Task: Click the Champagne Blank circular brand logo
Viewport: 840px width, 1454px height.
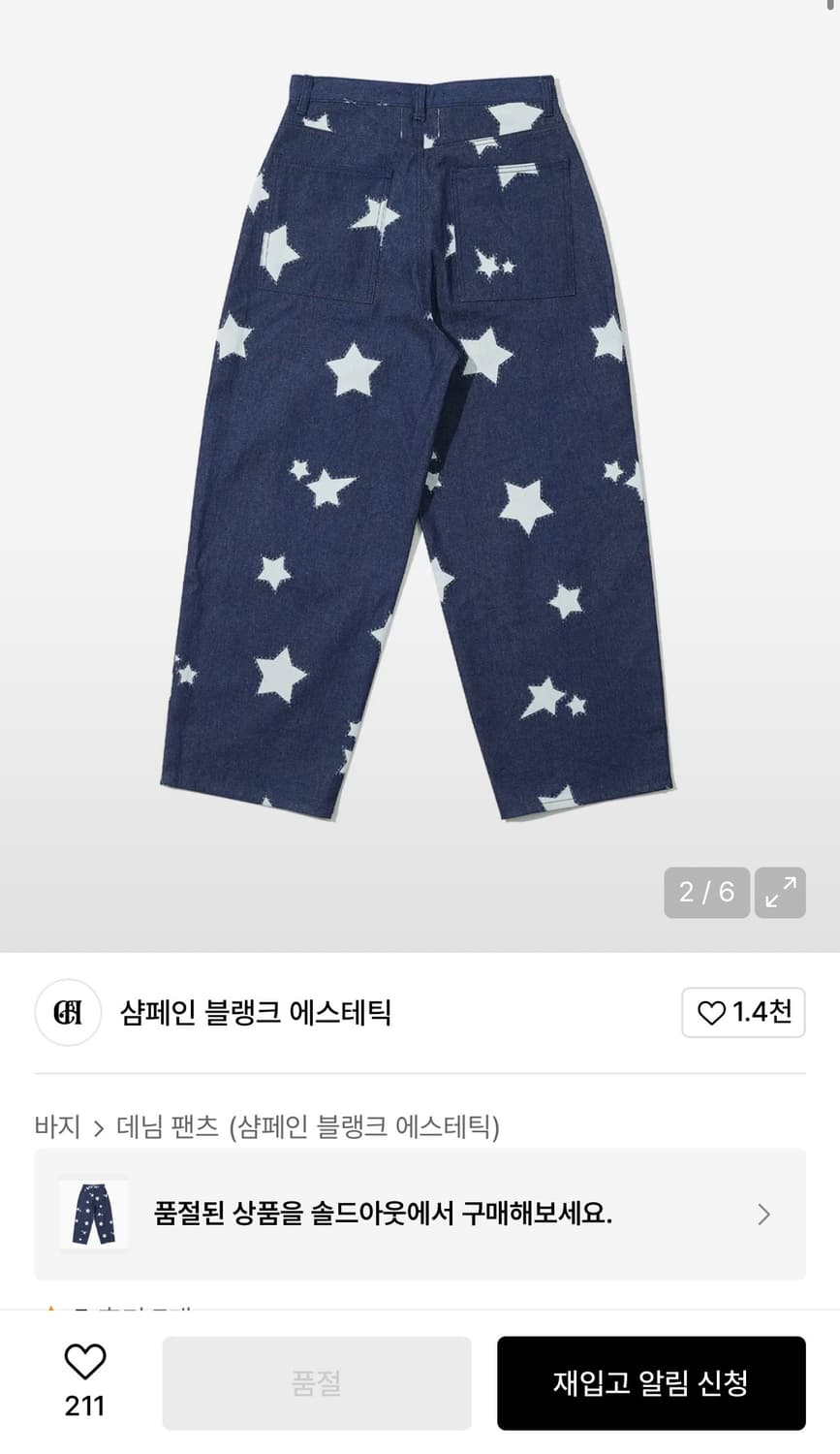Action: (68, 1012)
